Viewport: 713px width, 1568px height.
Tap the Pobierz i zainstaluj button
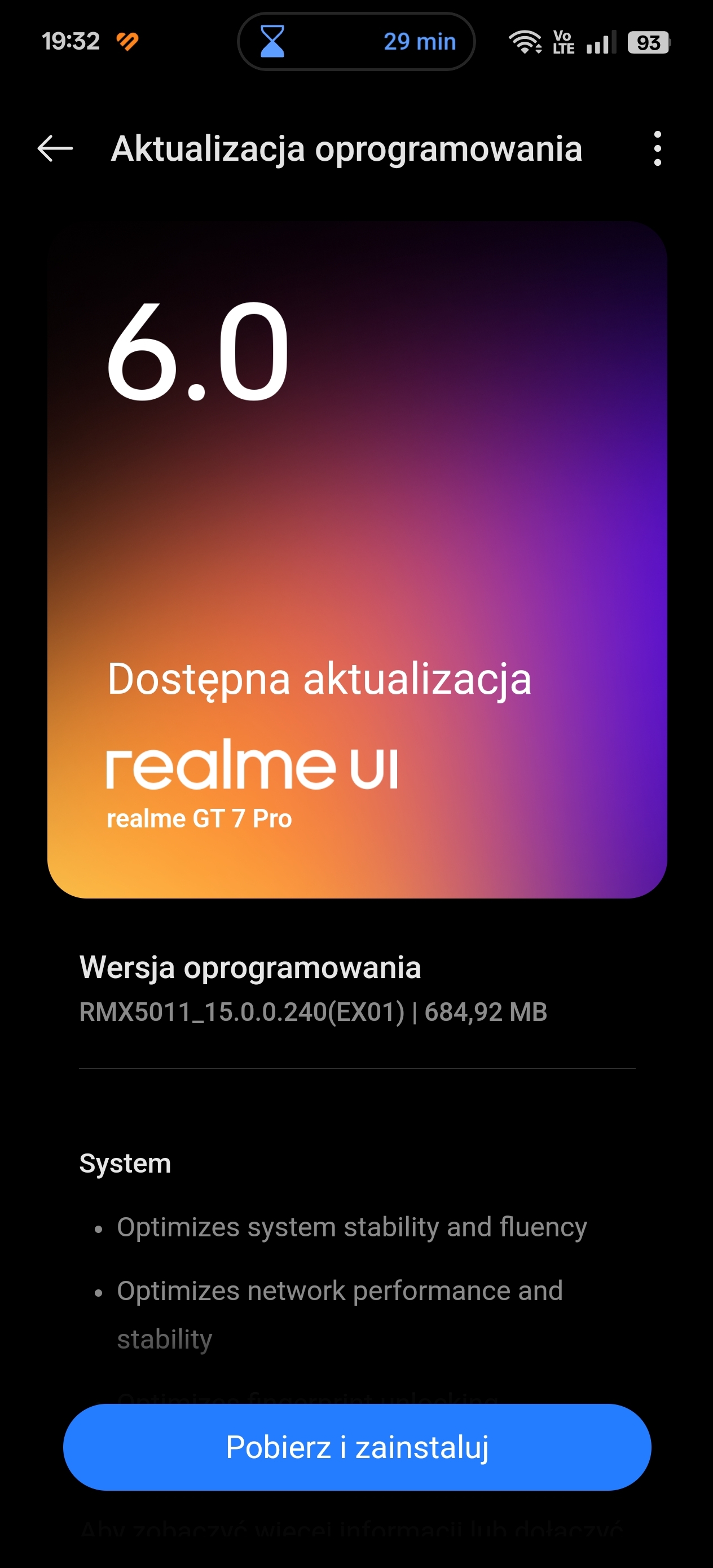click(357, 1447)
